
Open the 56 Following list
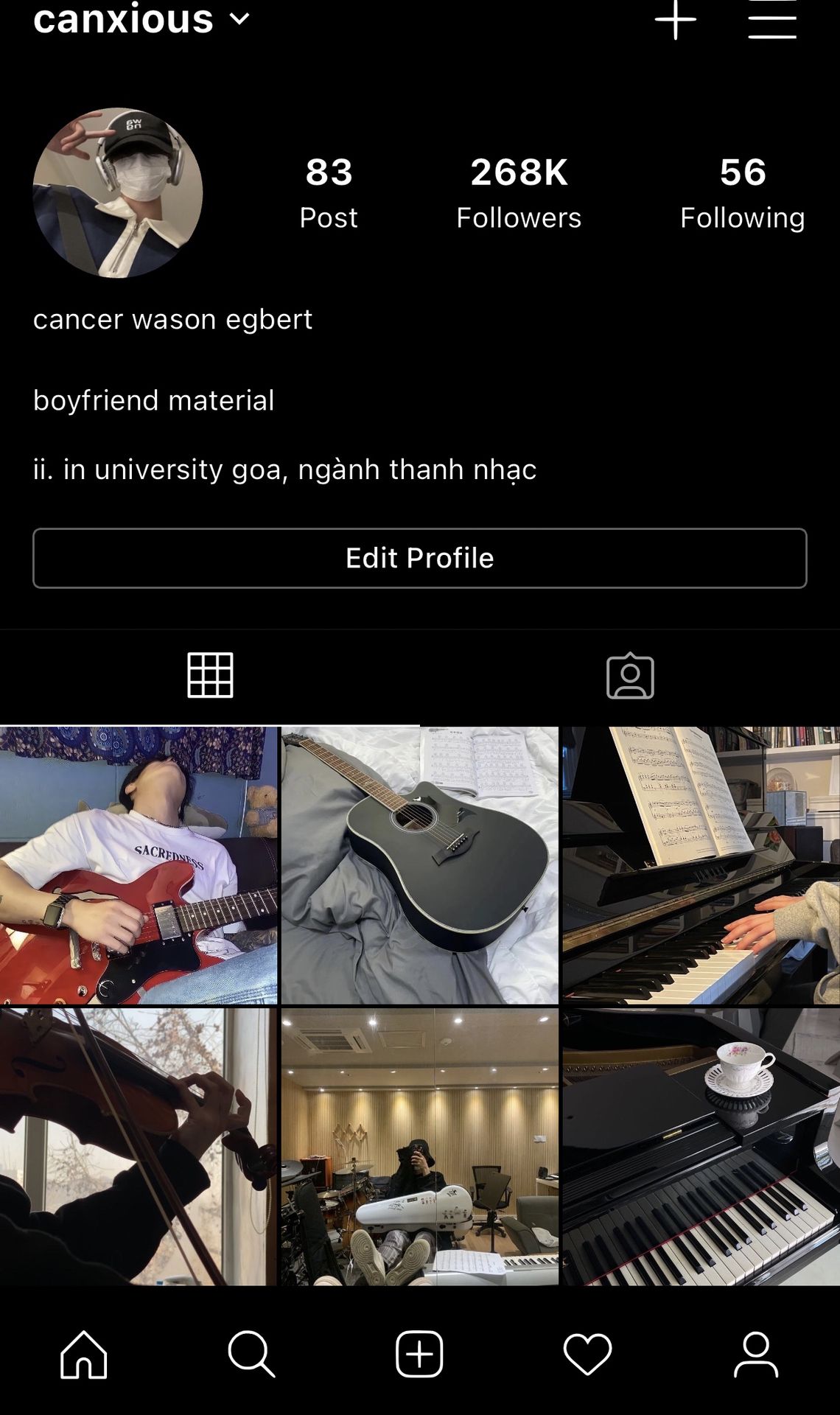[x=743, y=193]
